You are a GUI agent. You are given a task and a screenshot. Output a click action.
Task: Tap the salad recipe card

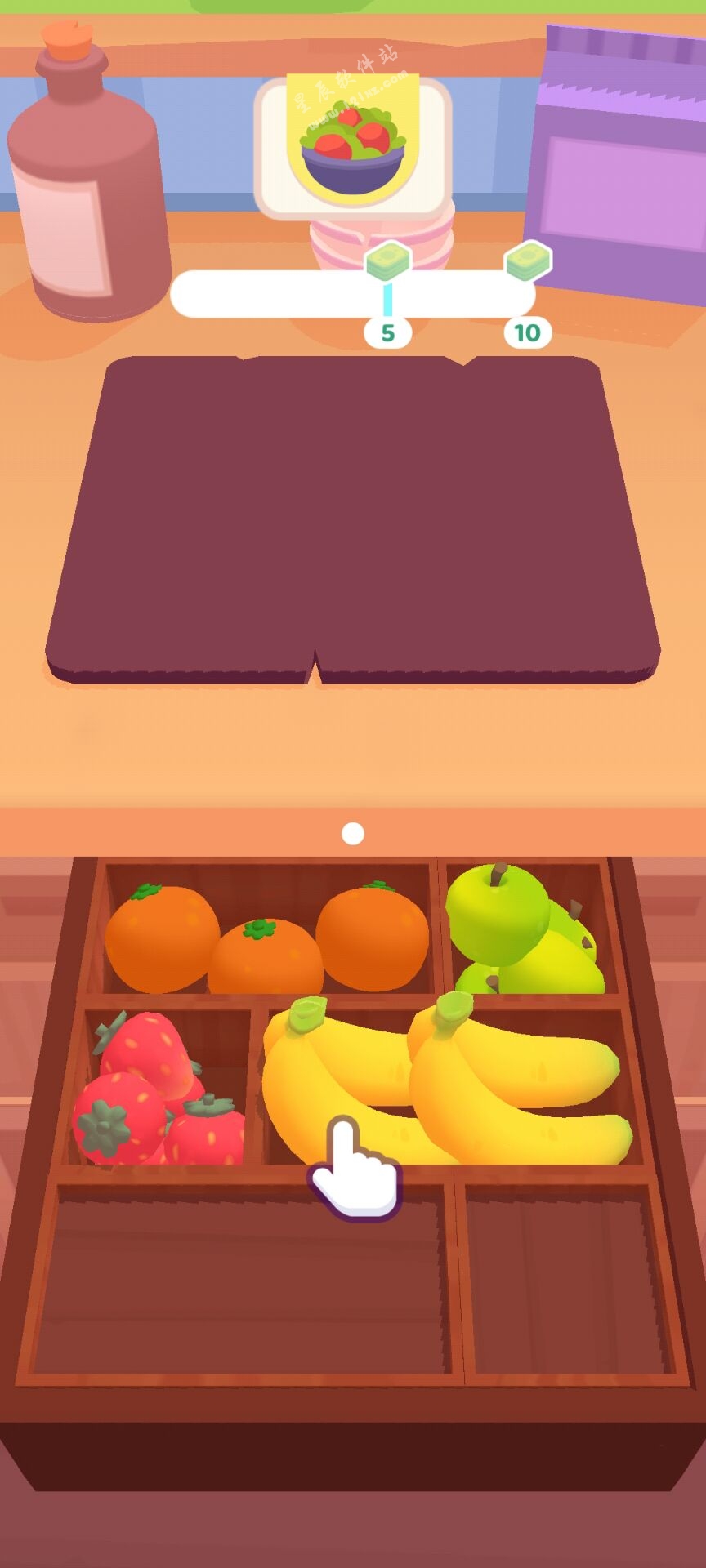pos(353,147)
